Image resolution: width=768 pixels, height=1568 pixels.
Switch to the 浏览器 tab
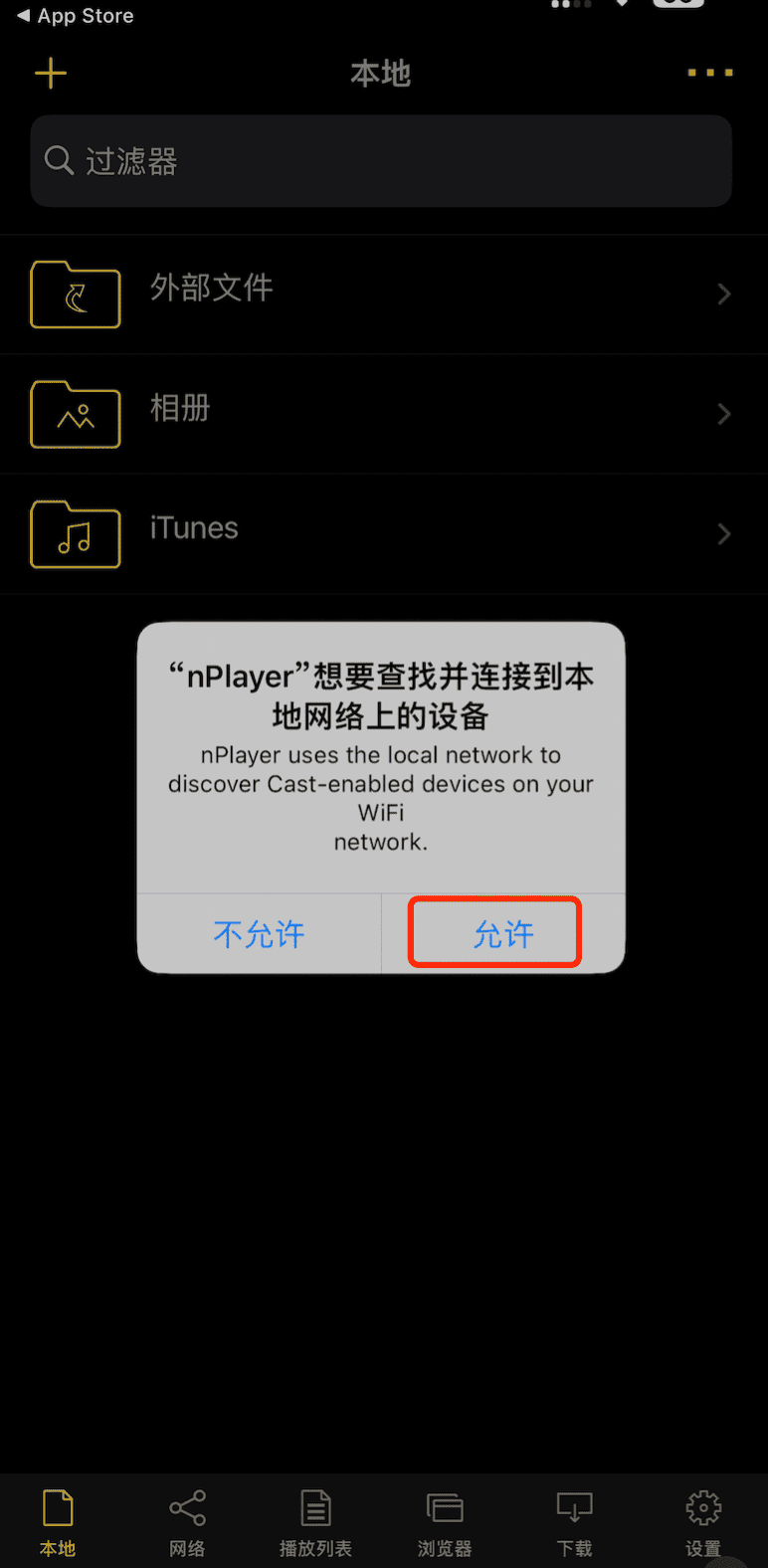click(x=445, y=1522)
